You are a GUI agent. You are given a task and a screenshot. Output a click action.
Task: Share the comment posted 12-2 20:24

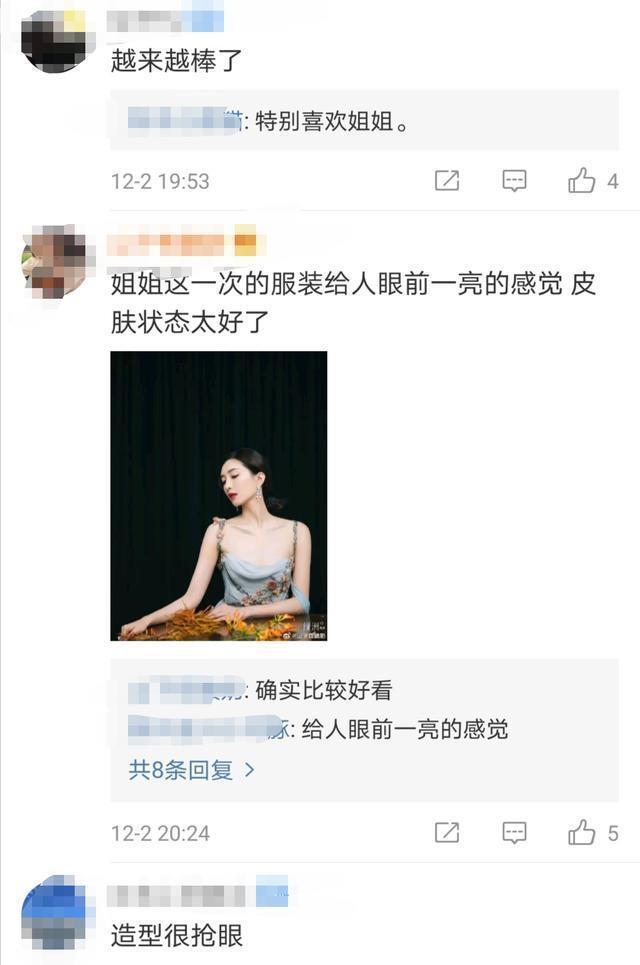click(447, 833)
